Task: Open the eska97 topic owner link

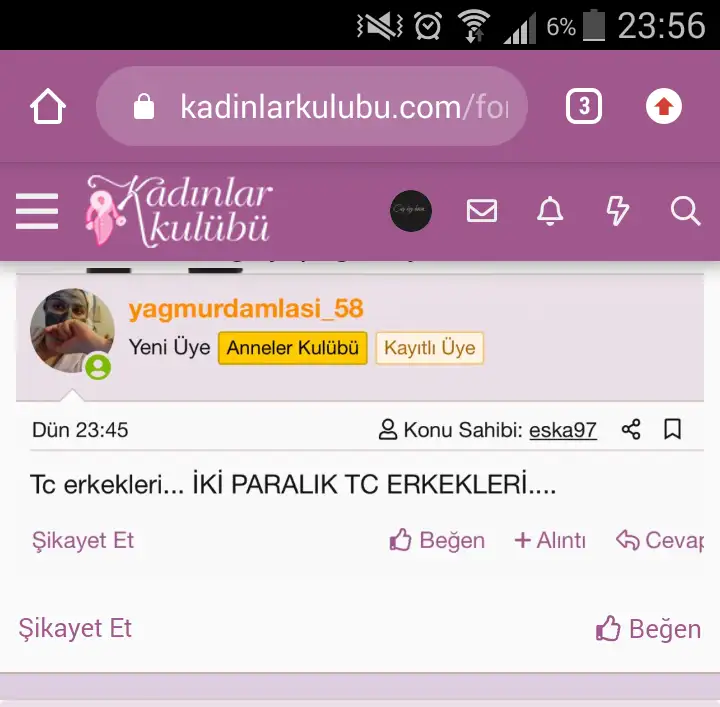Action: pos(562,430)
